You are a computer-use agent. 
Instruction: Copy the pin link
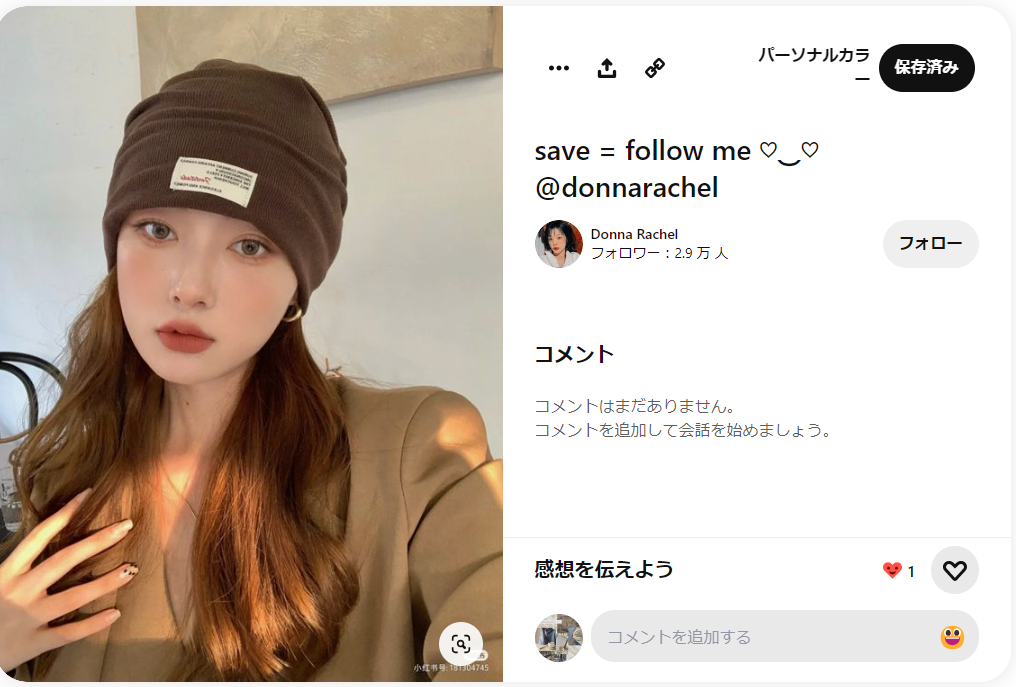pyautogui.click(x=655, y=68)
